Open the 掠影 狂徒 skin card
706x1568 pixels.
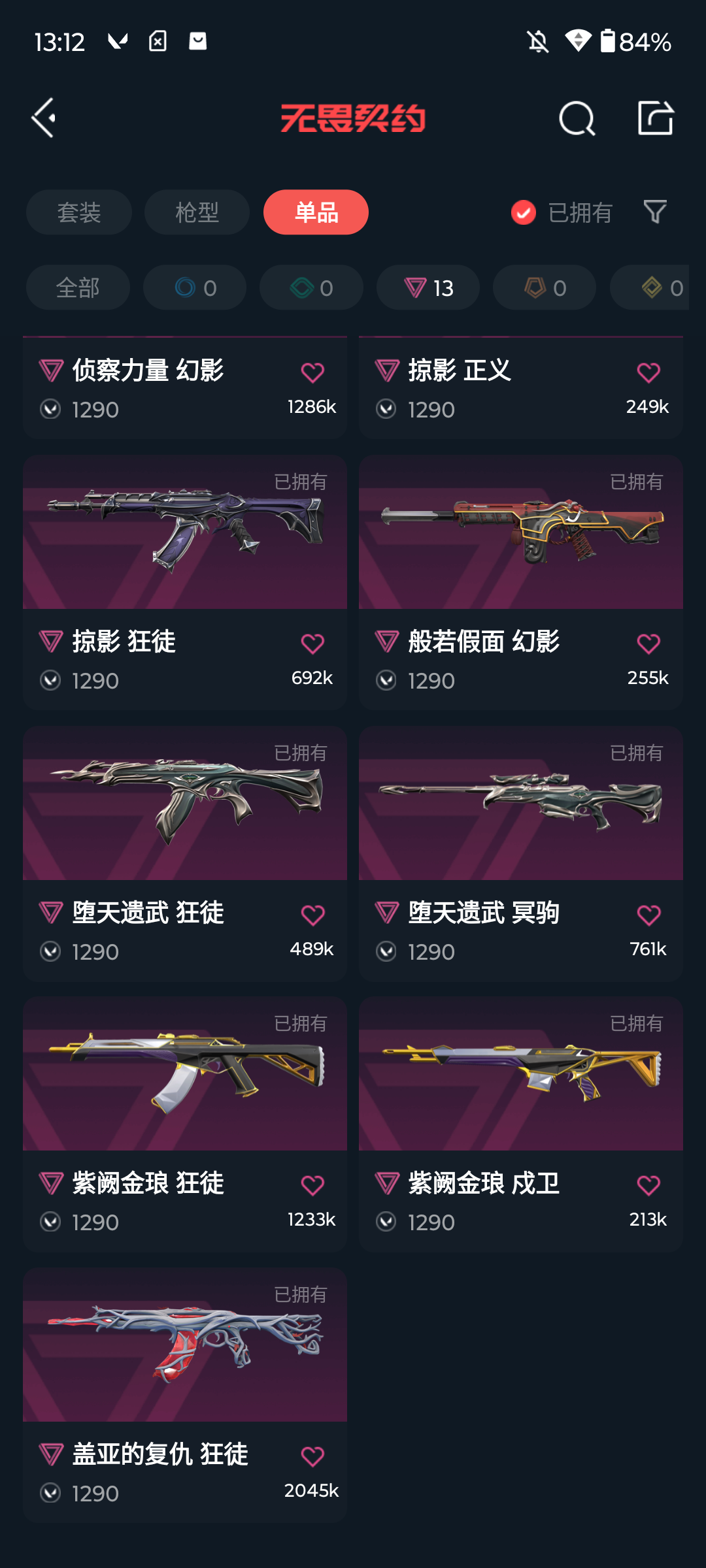(185, 582)
